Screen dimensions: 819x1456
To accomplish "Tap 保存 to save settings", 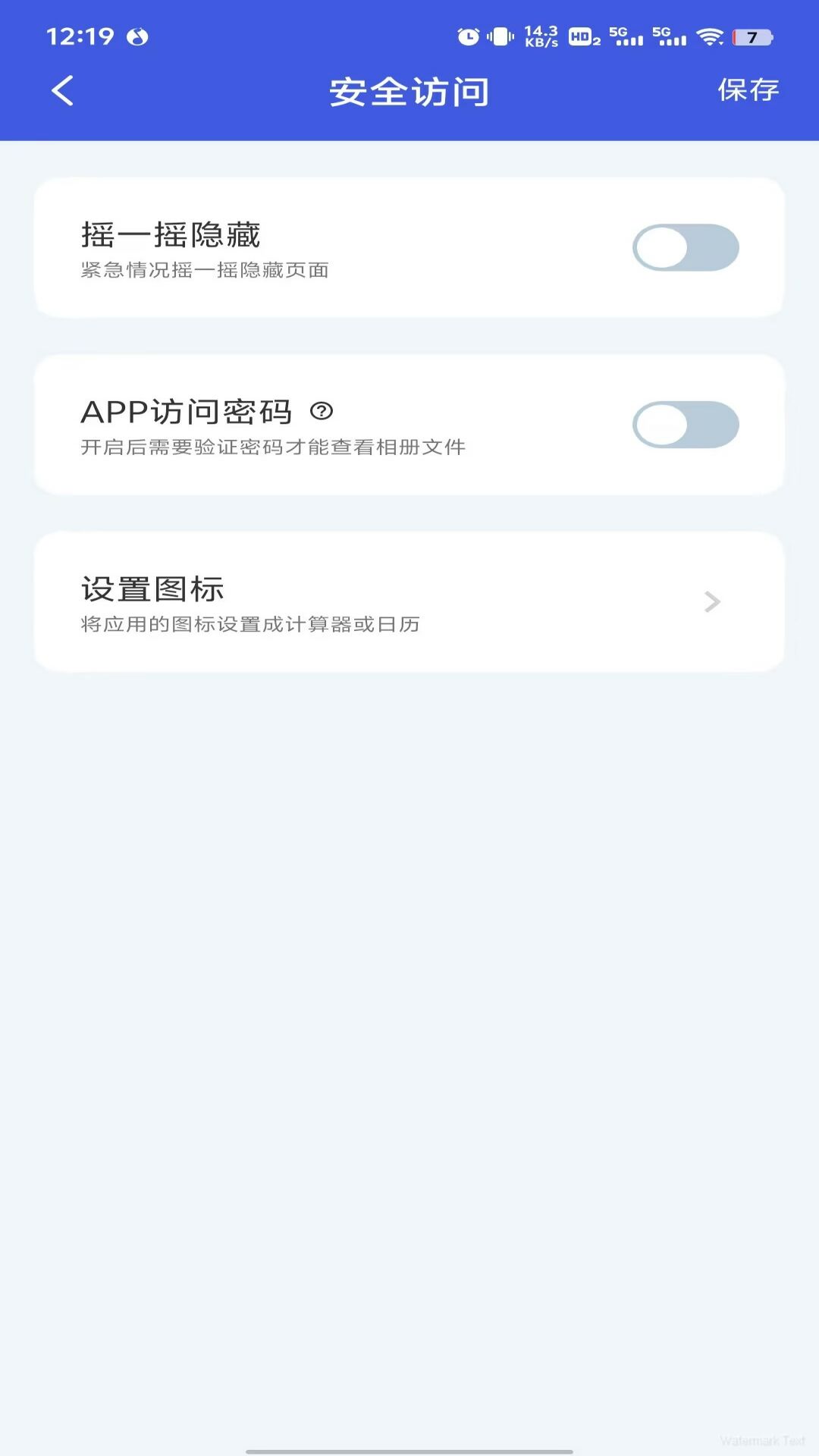I will tap(748, 90).
